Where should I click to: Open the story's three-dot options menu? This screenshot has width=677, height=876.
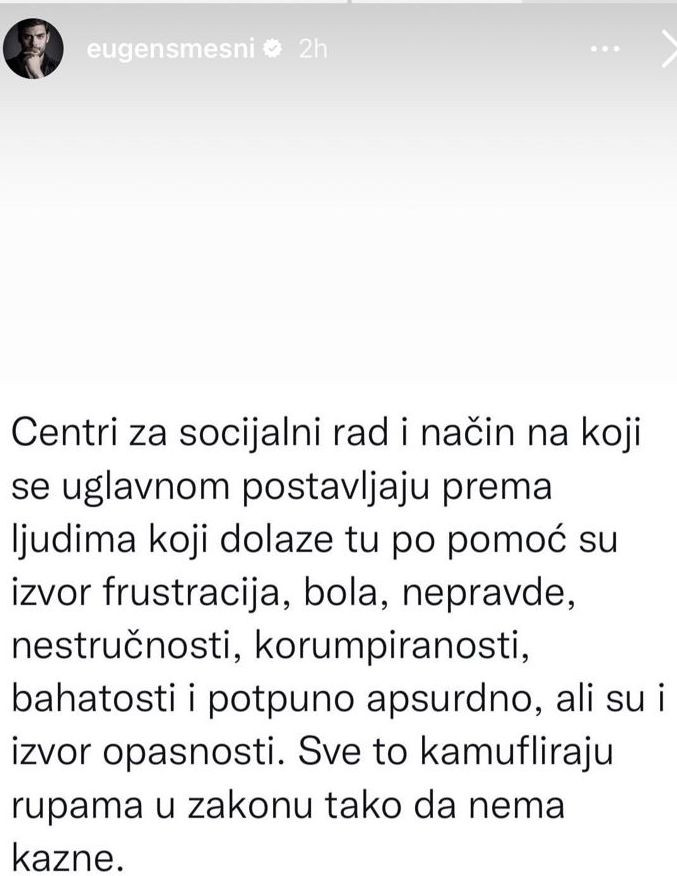click(605, 51)
